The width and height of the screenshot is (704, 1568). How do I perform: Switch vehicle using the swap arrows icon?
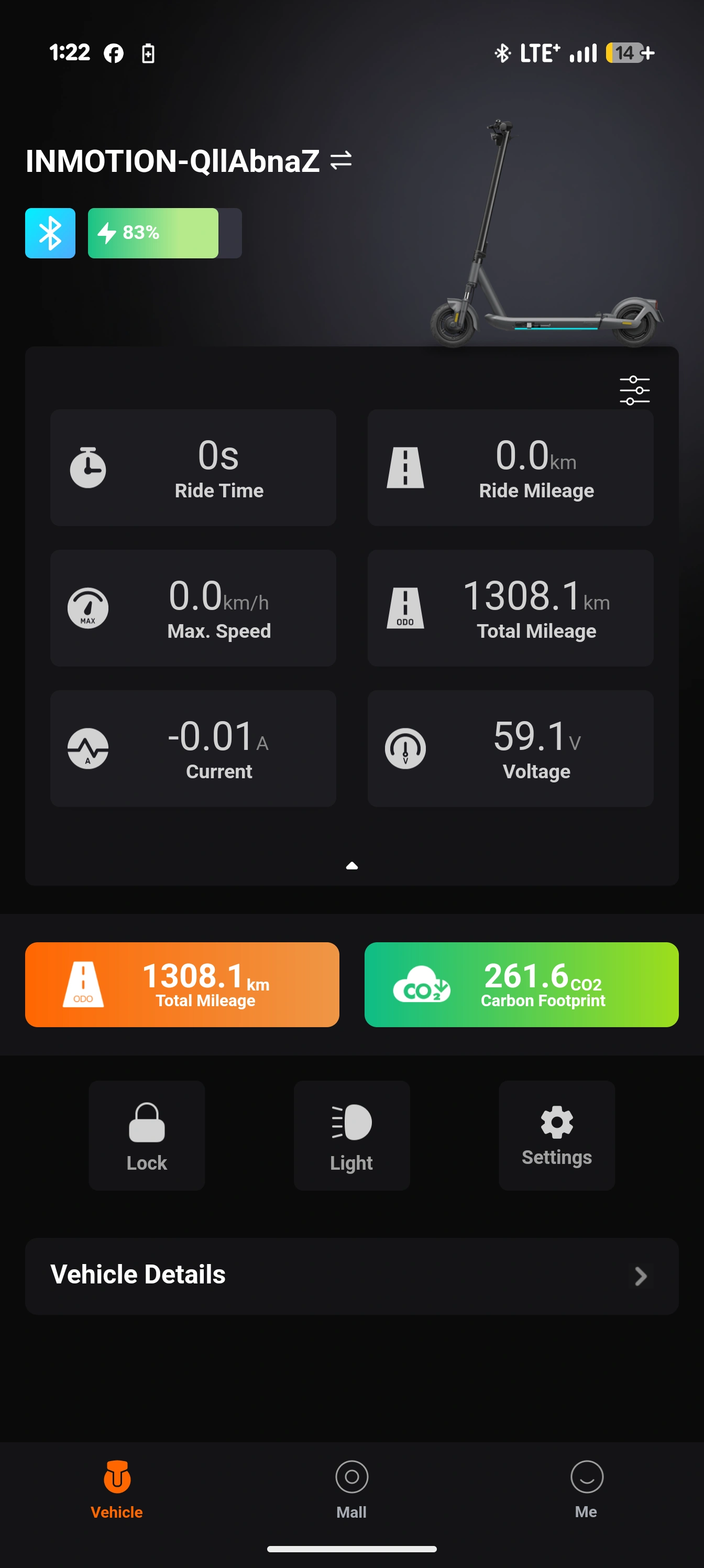point(341,161)
